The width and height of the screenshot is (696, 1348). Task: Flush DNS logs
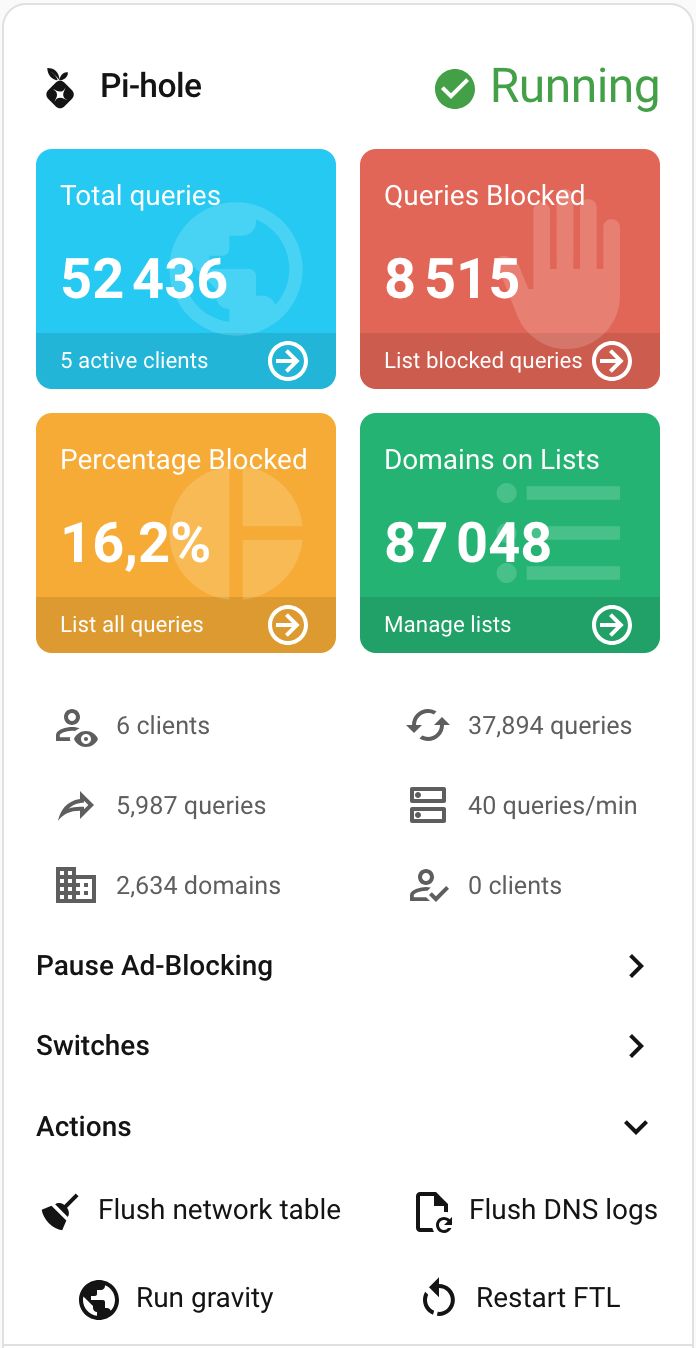pyautogui.click(x=537, y=1210)
